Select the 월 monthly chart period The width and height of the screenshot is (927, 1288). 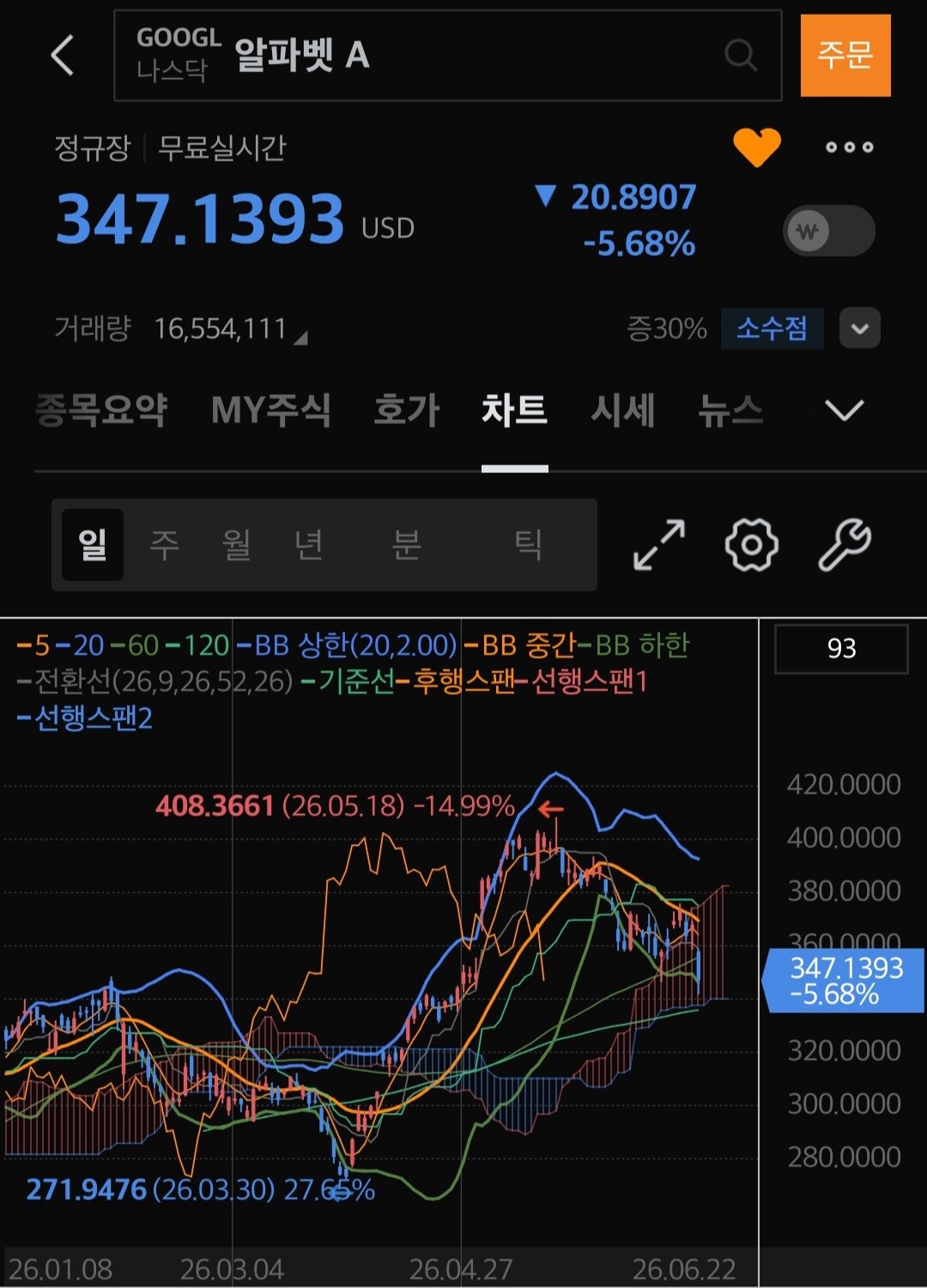(236, 544)
